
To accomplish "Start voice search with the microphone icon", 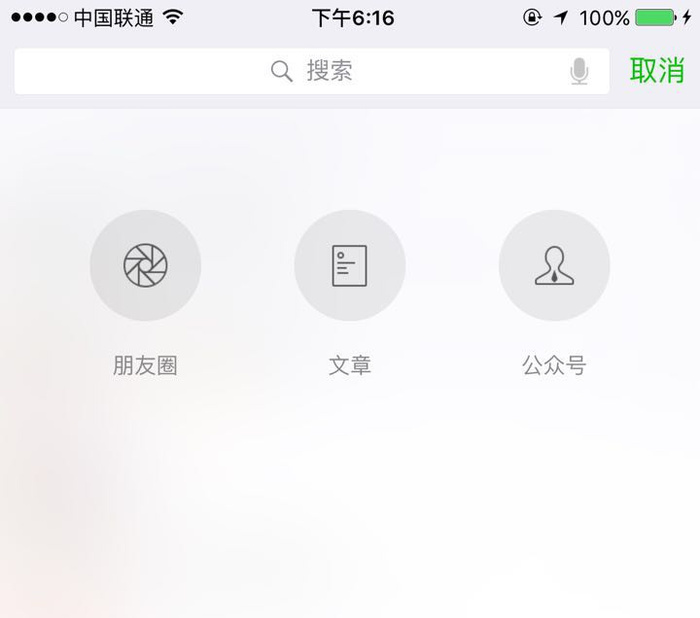I will tap(579, 71).
